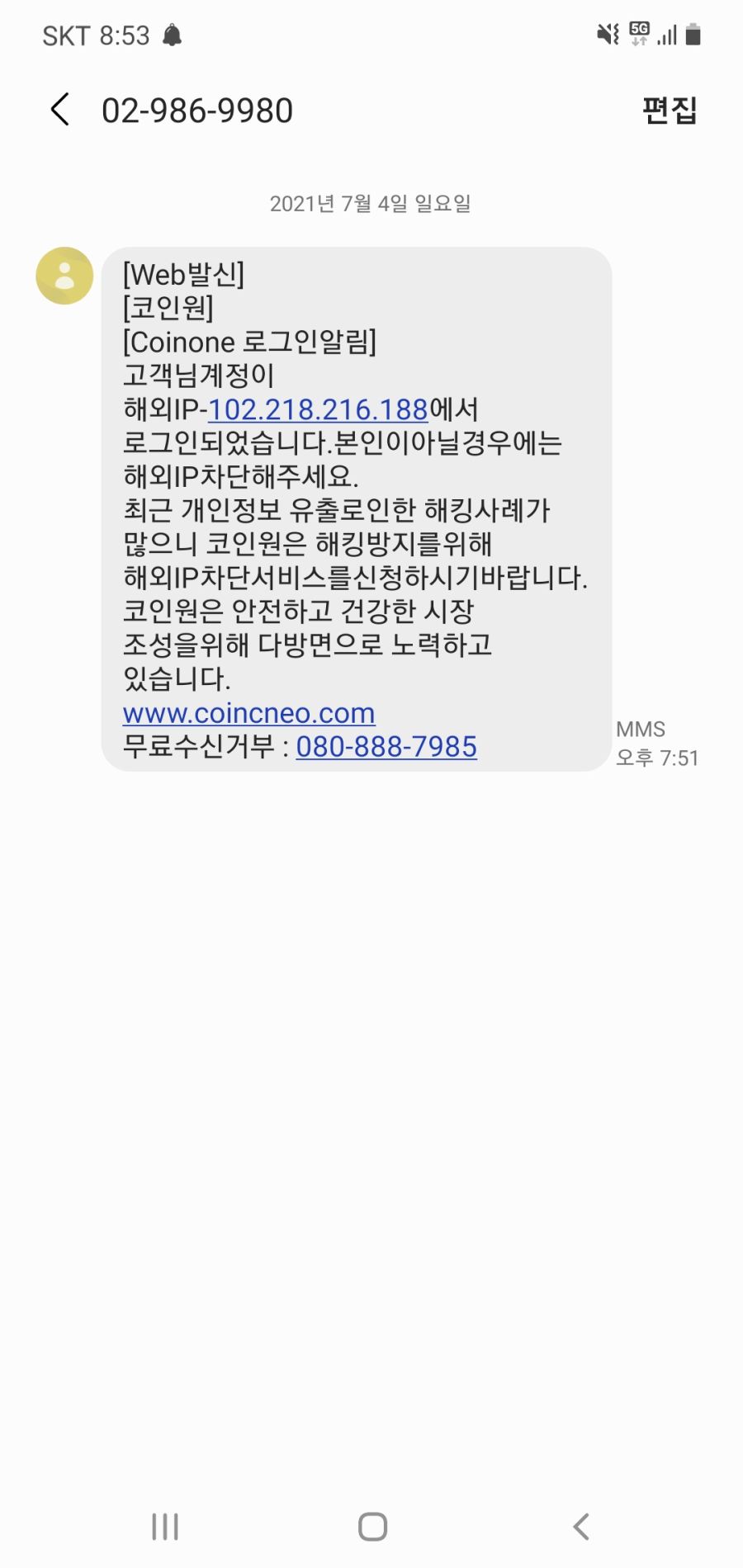This screenshot has width=743, height=1568.
Task: Tap the MMS label next to the message
Action: coord(642,729)
